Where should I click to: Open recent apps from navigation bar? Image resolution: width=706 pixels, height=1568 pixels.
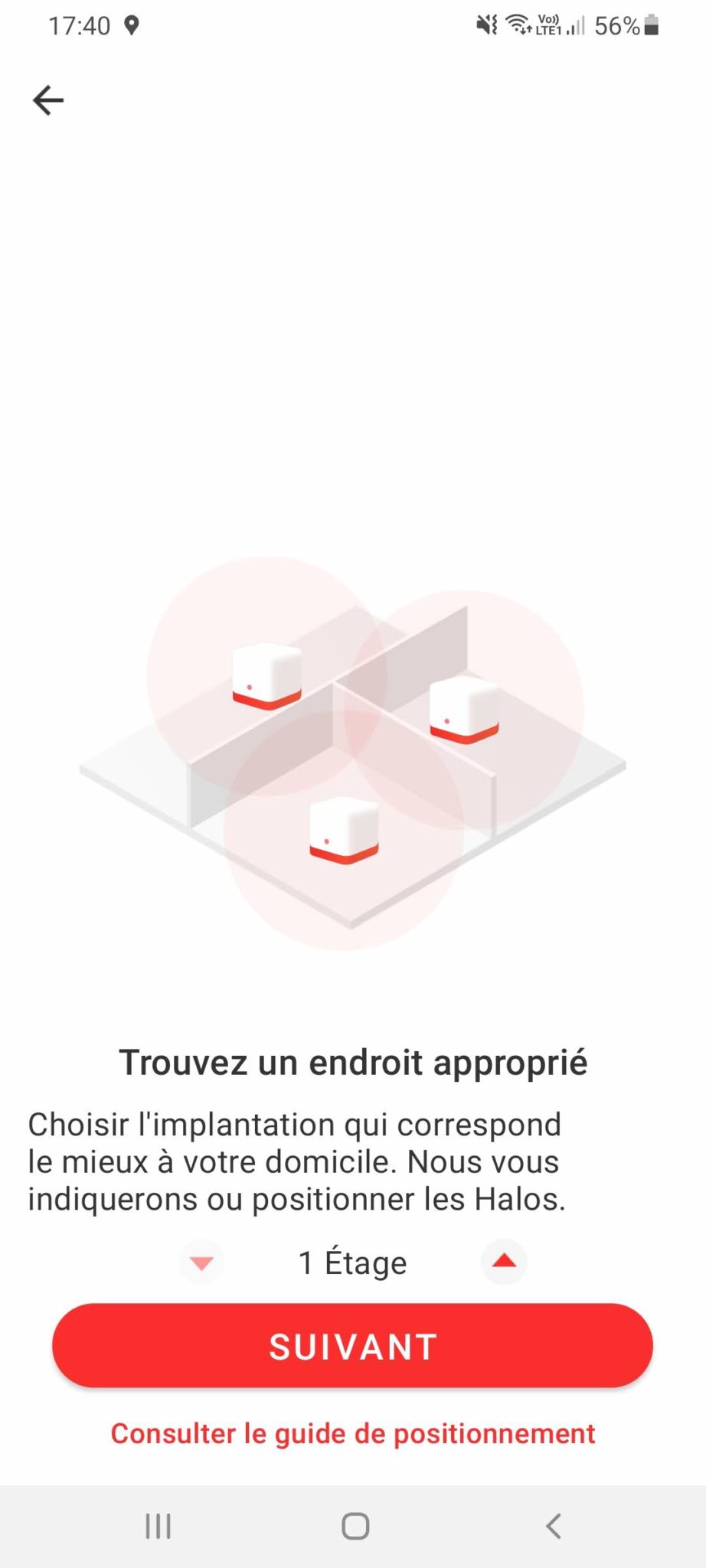(x=158, y=1526)
